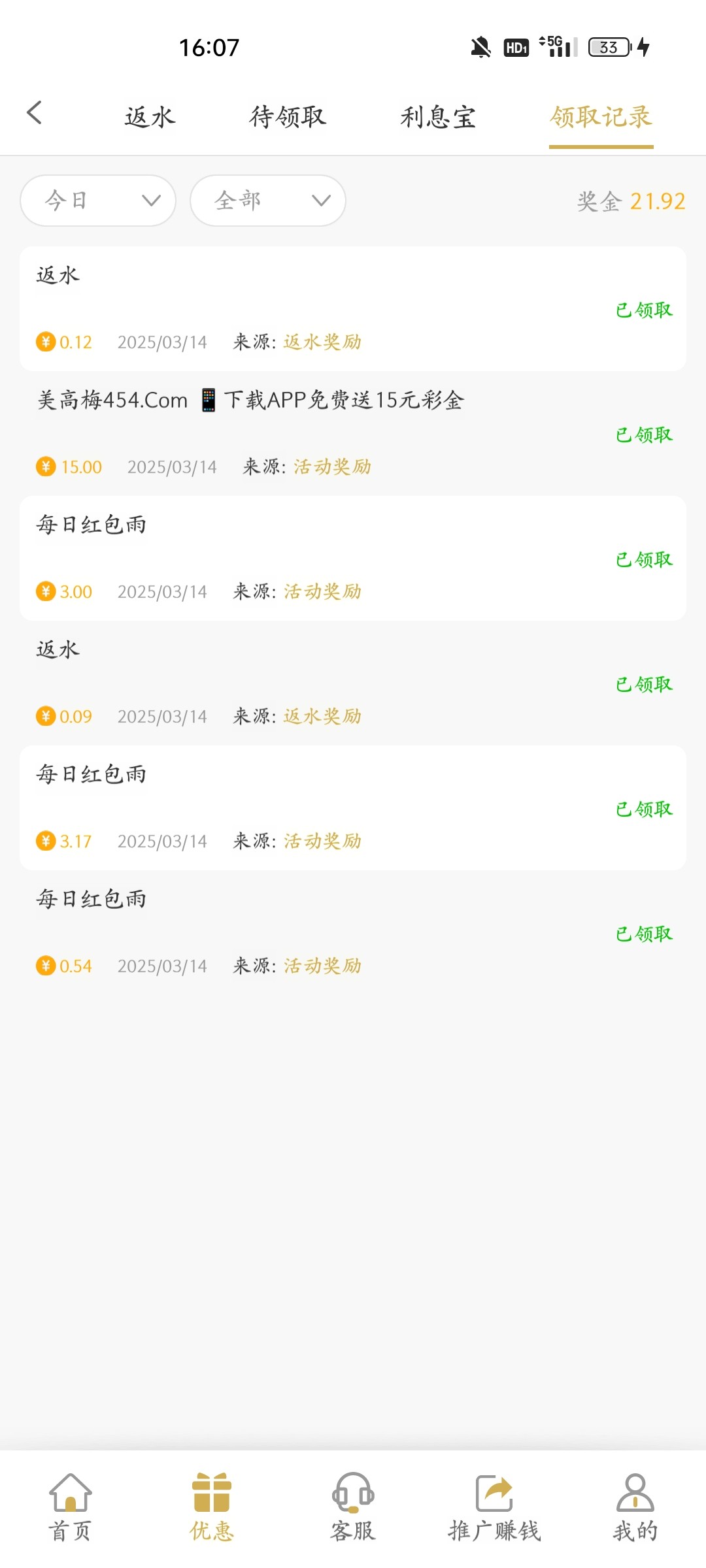Open the 我的 profile tab
Image resolution: width=706 pixels, height=1568 pixels.
(x=635, y=1507)
